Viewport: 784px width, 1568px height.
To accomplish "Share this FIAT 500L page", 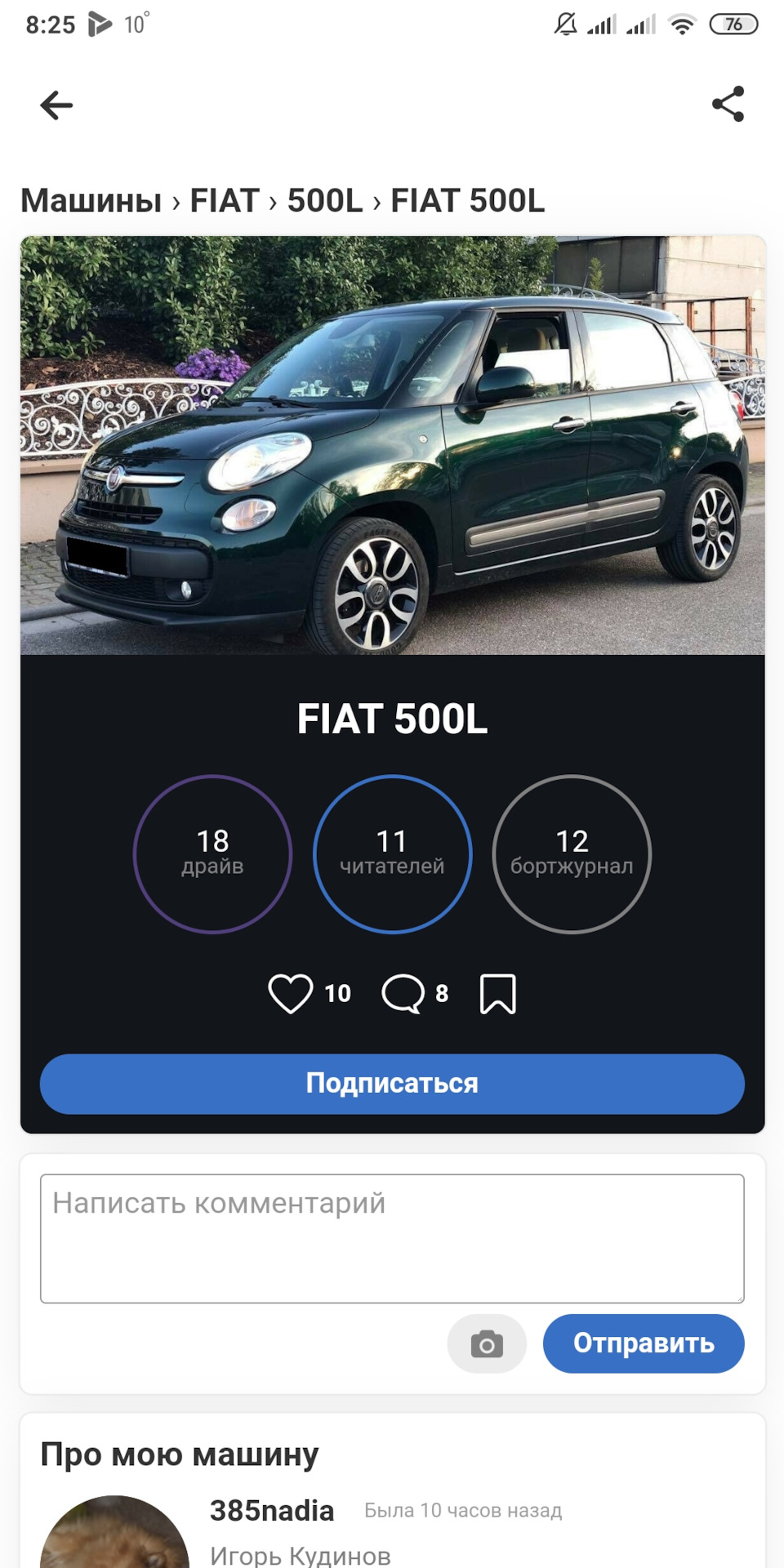I will [x=728, y=104].
